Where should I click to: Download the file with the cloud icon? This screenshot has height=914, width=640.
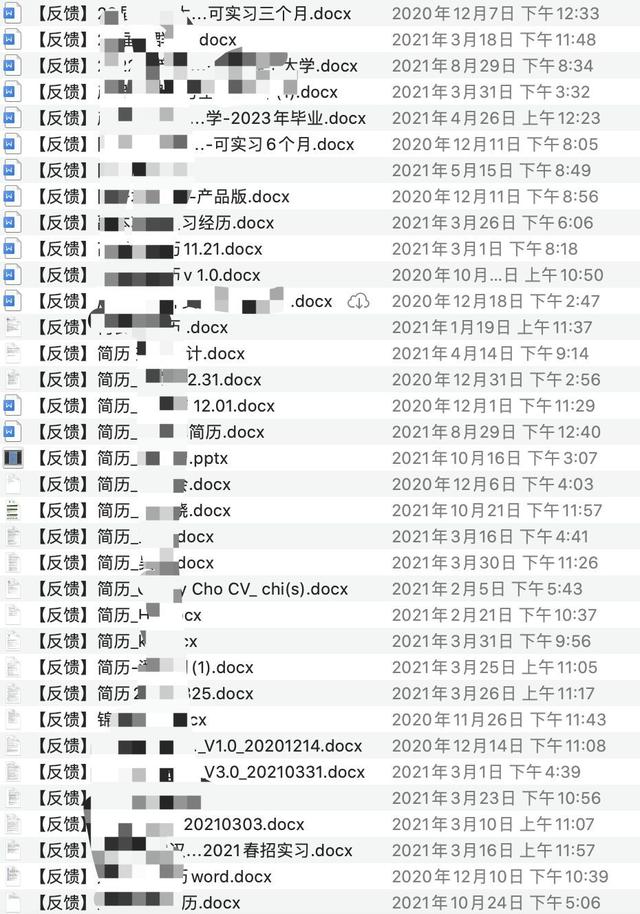tap(358, 301)
